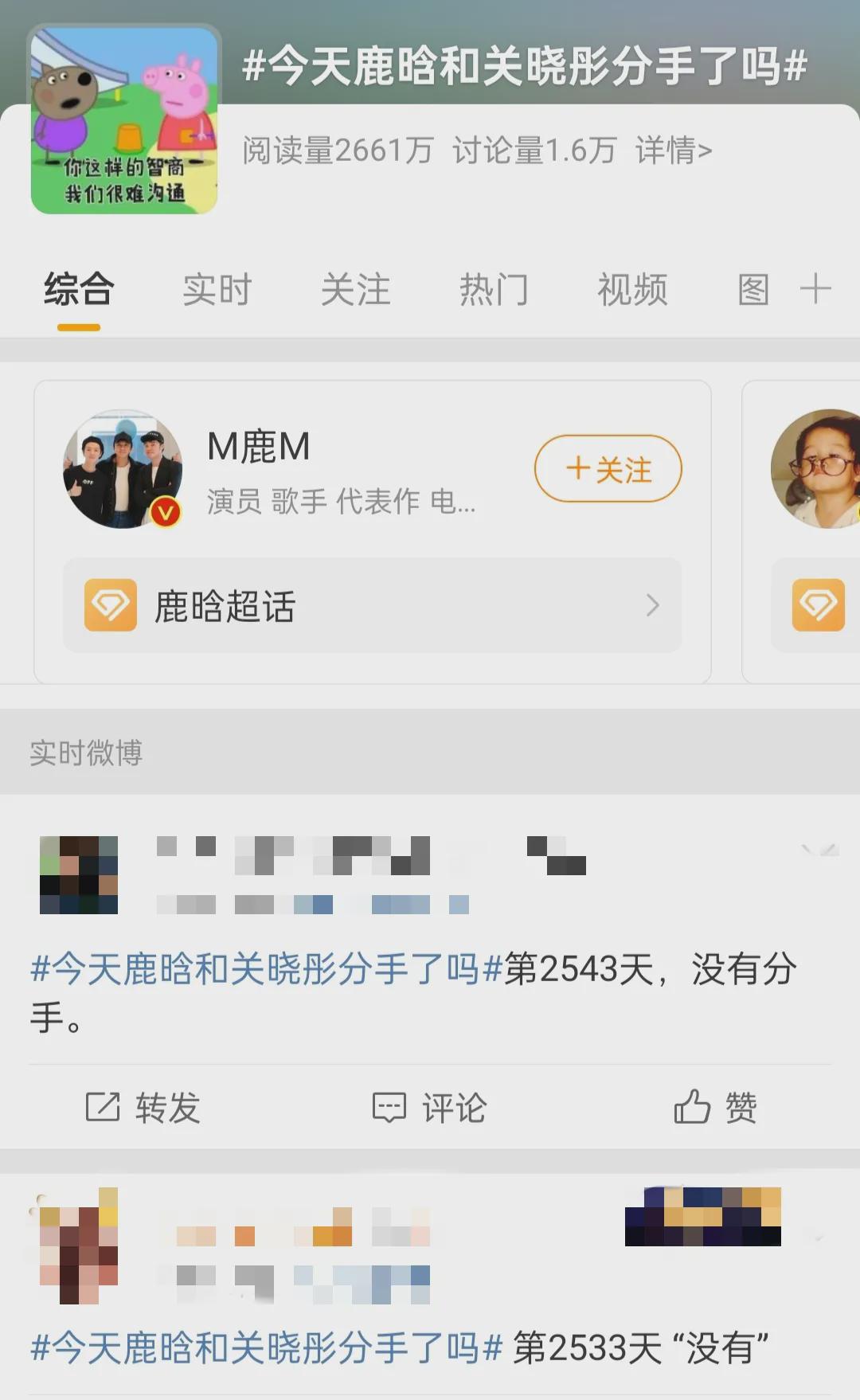
Task: Open 详情 for topic details
Action: (673, 150)
